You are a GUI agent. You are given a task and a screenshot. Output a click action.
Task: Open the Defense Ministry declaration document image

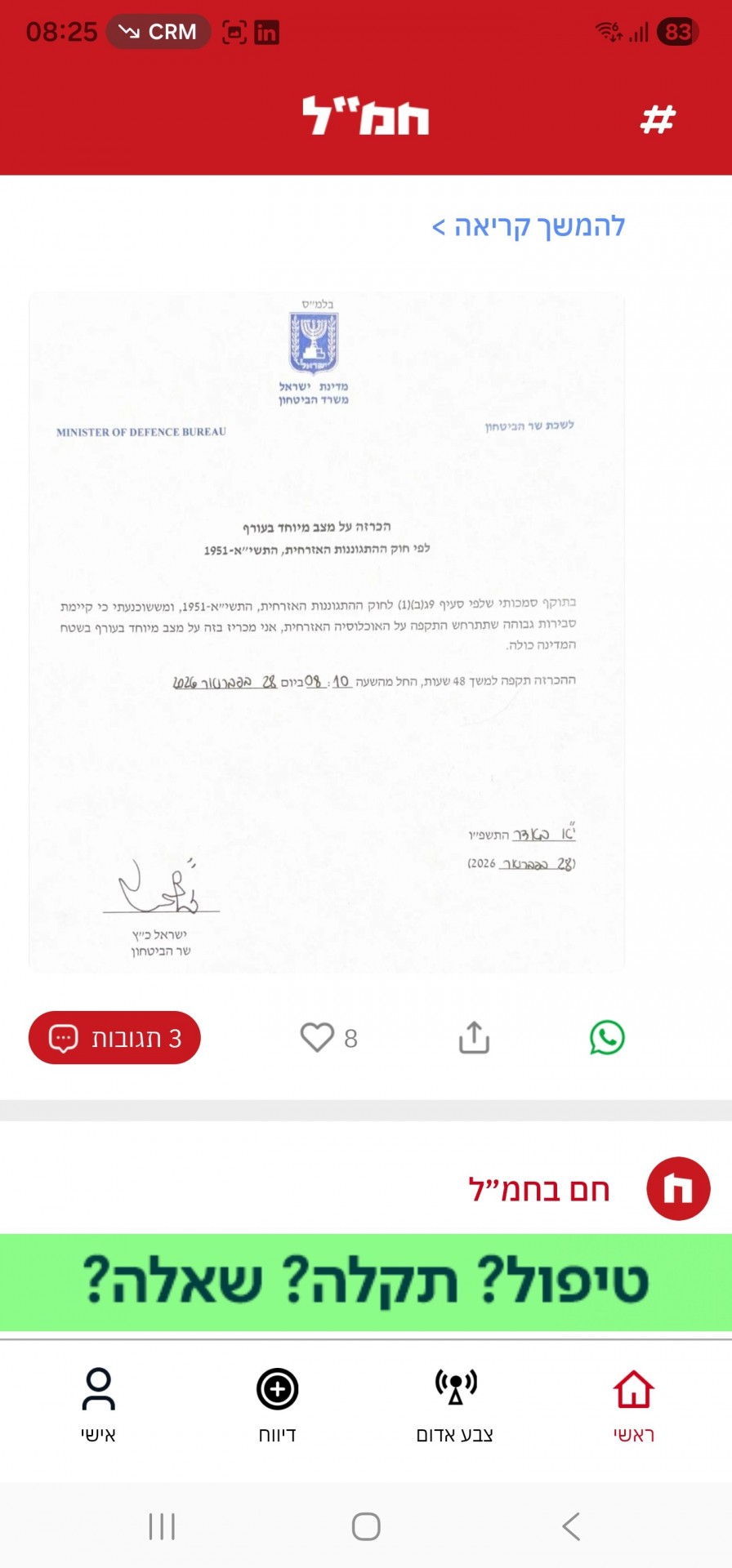pos(327,633)
